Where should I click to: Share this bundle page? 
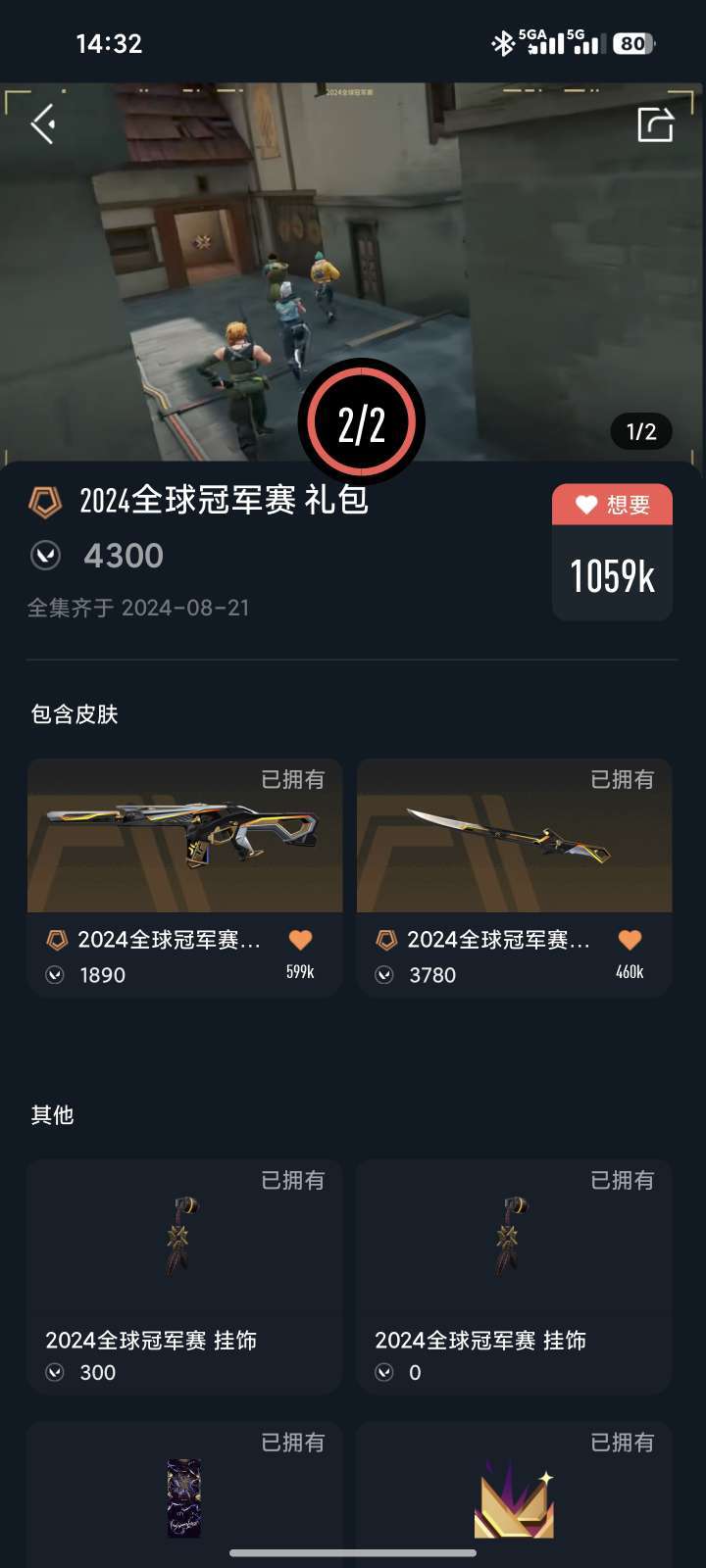point(655,124)
